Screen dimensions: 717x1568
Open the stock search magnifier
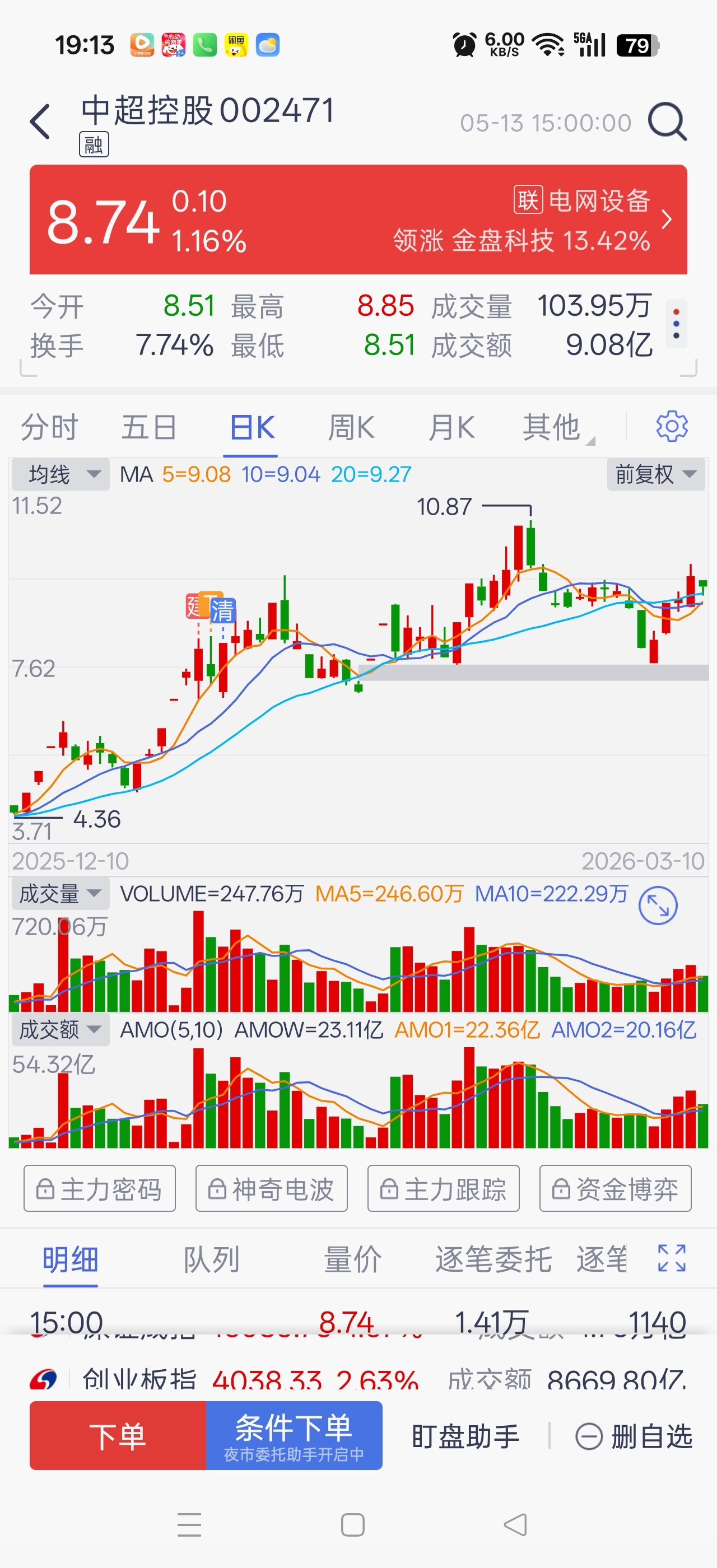667,122
